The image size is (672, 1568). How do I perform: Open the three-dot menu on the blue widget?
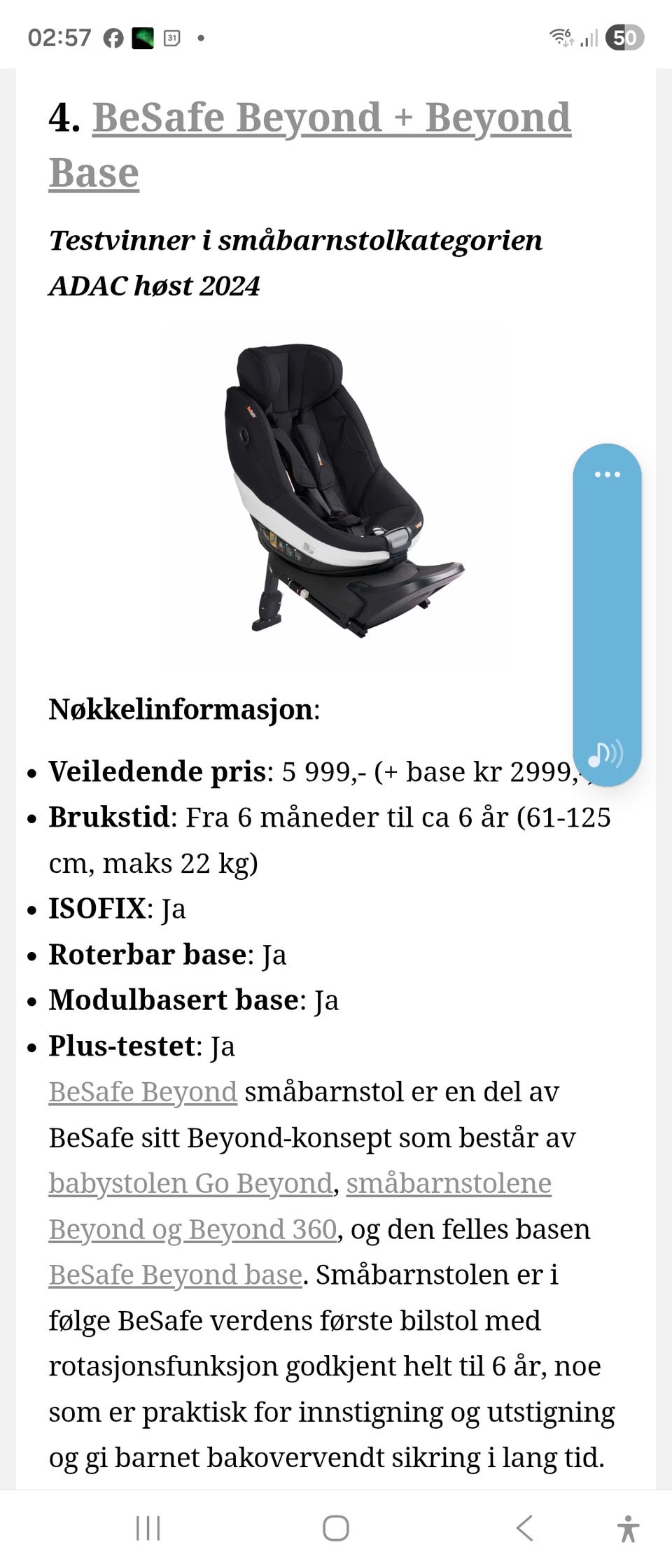(x=608, y=474)
